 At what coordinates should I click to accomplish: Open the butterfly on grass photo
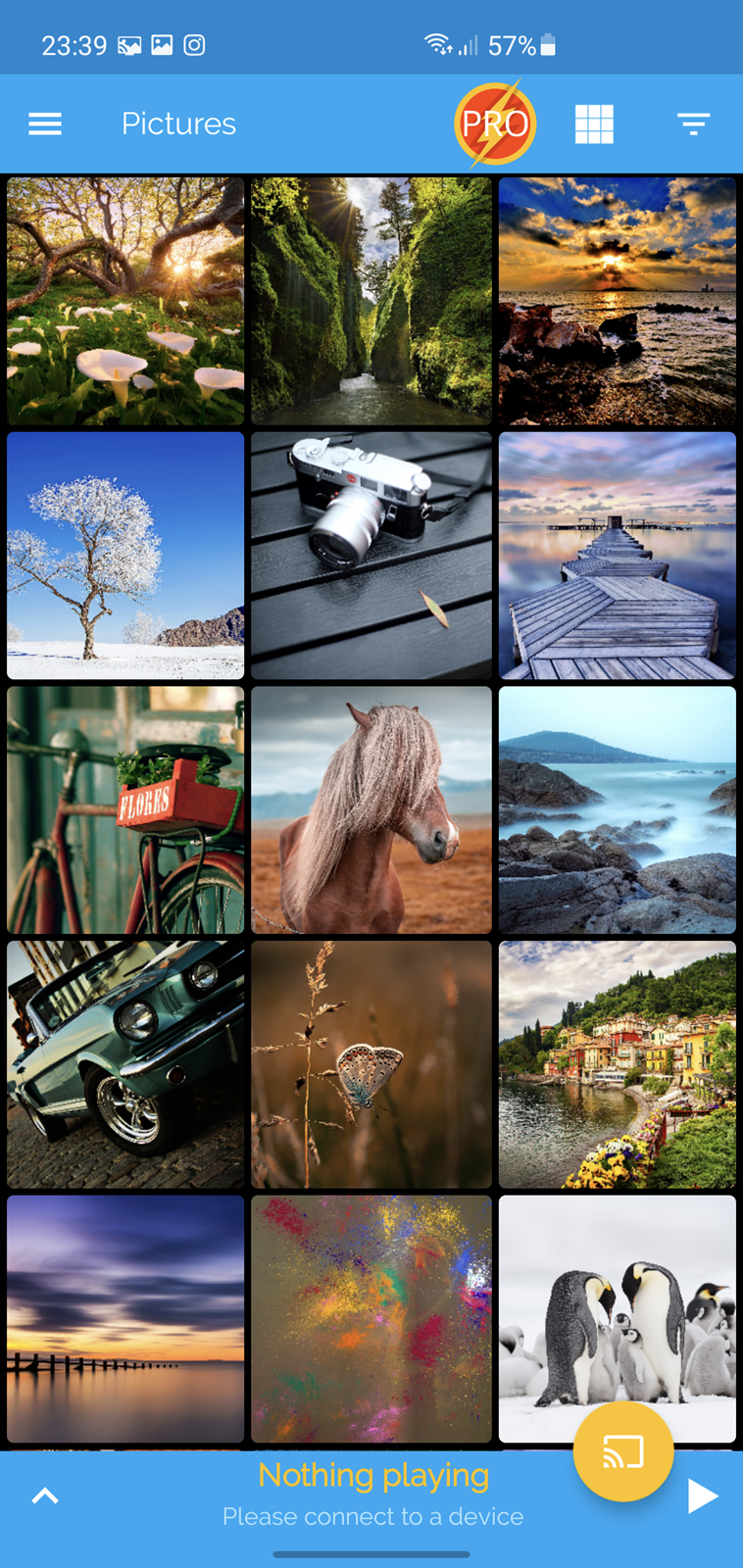coord(371,1065)
